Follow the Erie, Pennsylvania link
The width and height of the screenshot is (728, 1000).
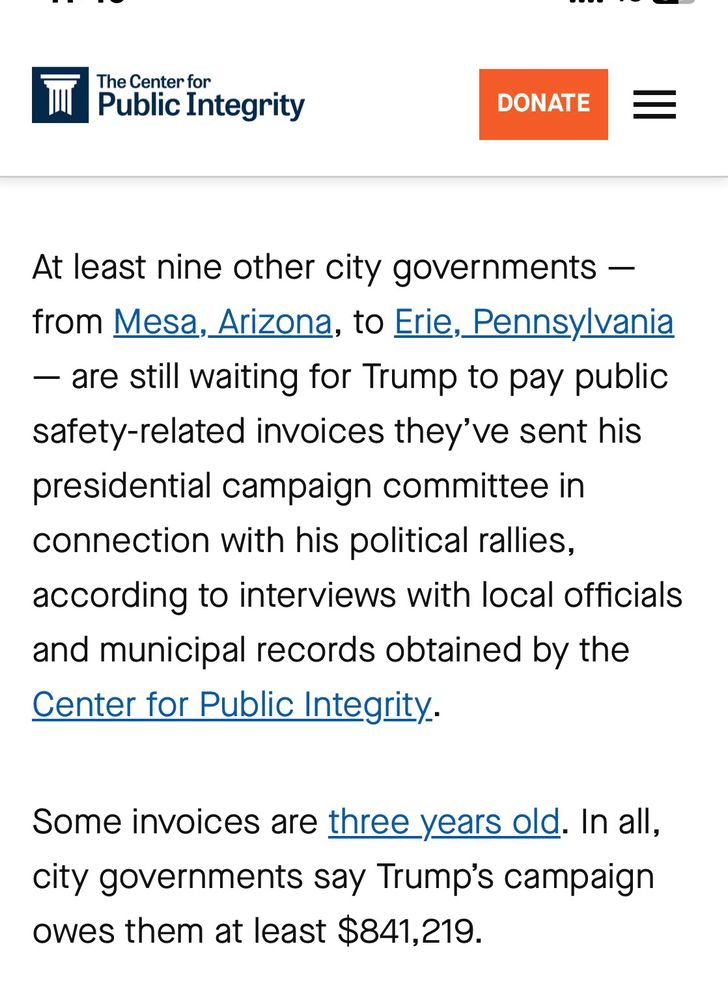tap(534, 322)
